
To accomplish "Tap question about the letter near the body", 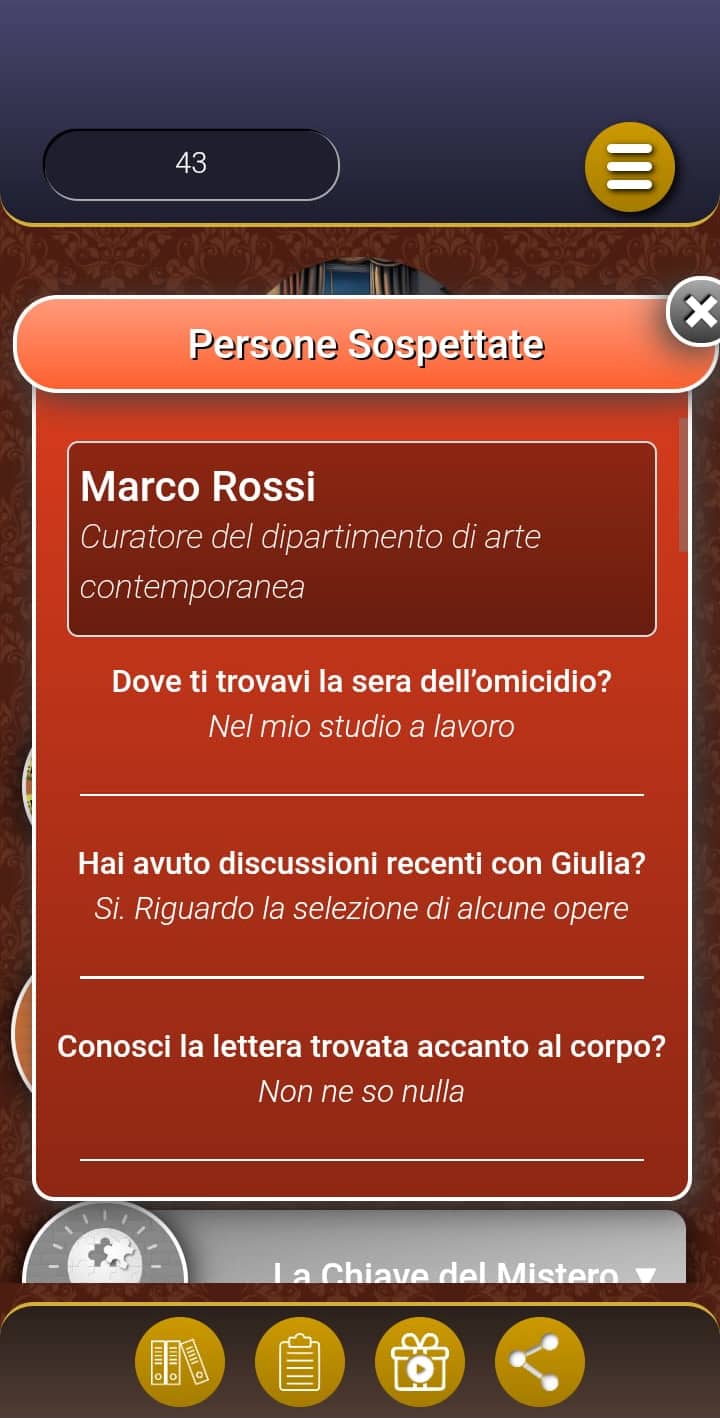I will click(x=361, y=1046).
